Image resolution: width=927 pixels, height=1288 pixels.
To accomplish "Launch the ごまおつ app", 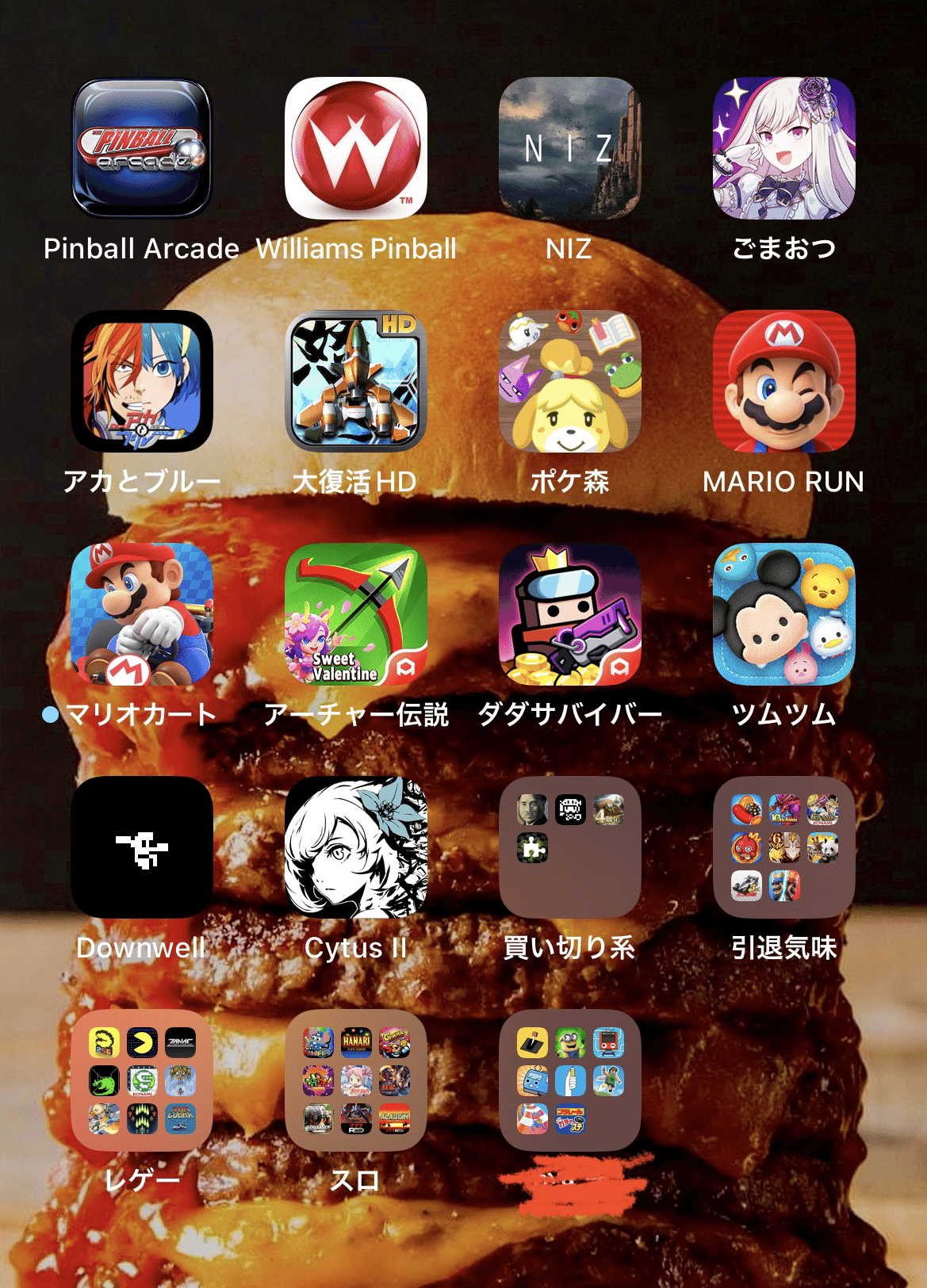I will [x=783, y=148].
